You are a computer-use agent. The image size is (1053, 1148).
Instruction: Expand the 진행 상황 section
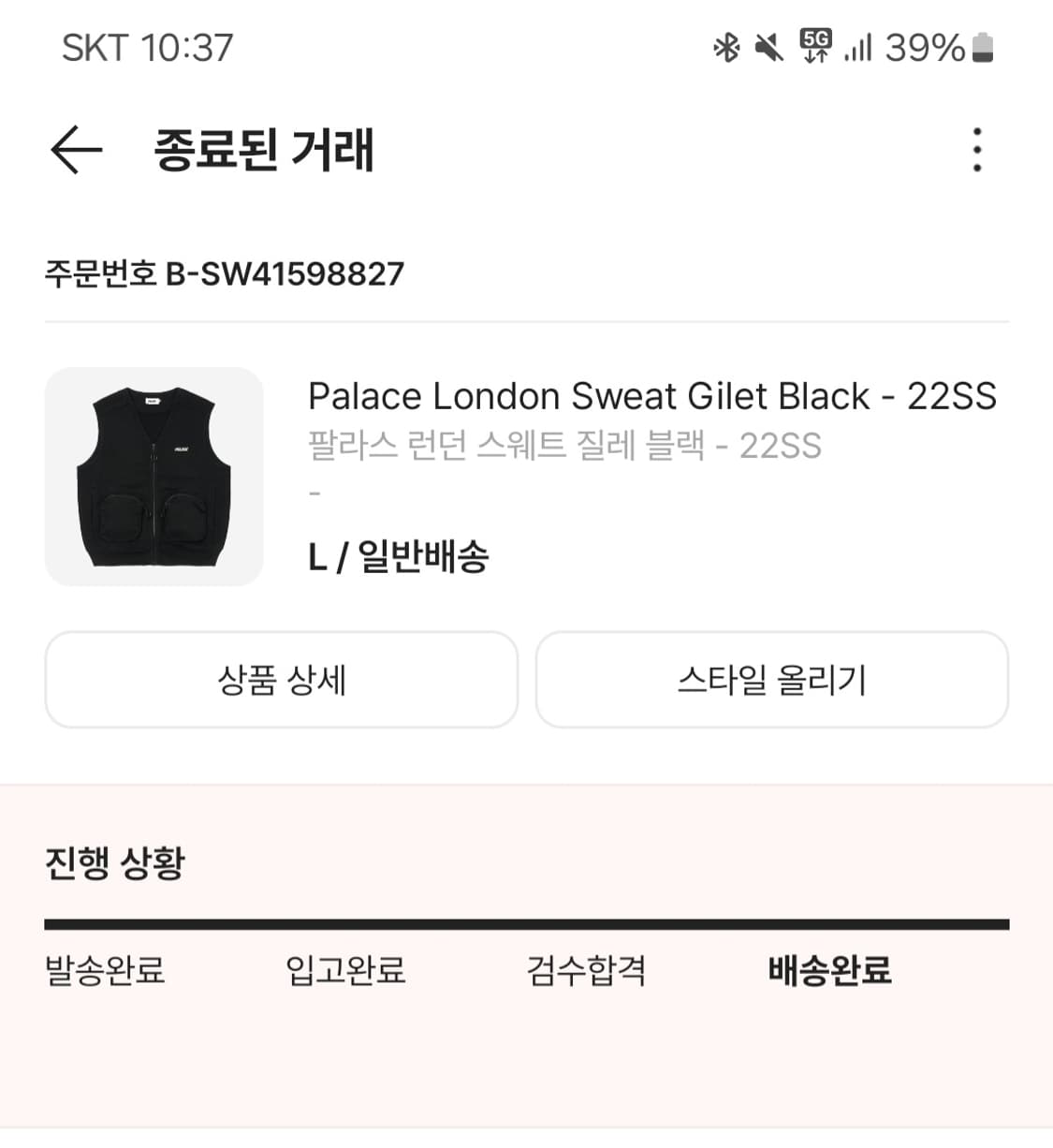point(116,865)
